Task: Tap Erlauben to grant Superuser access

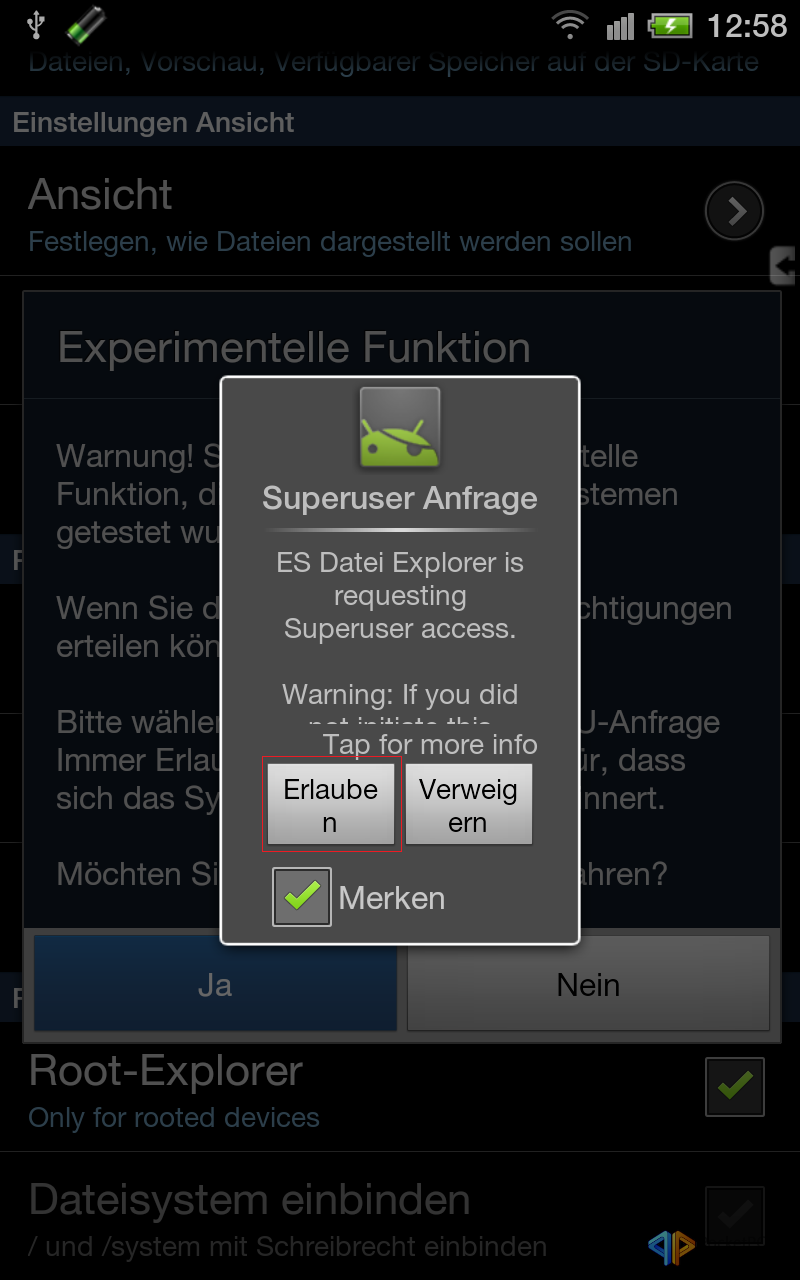Action: 331,805
